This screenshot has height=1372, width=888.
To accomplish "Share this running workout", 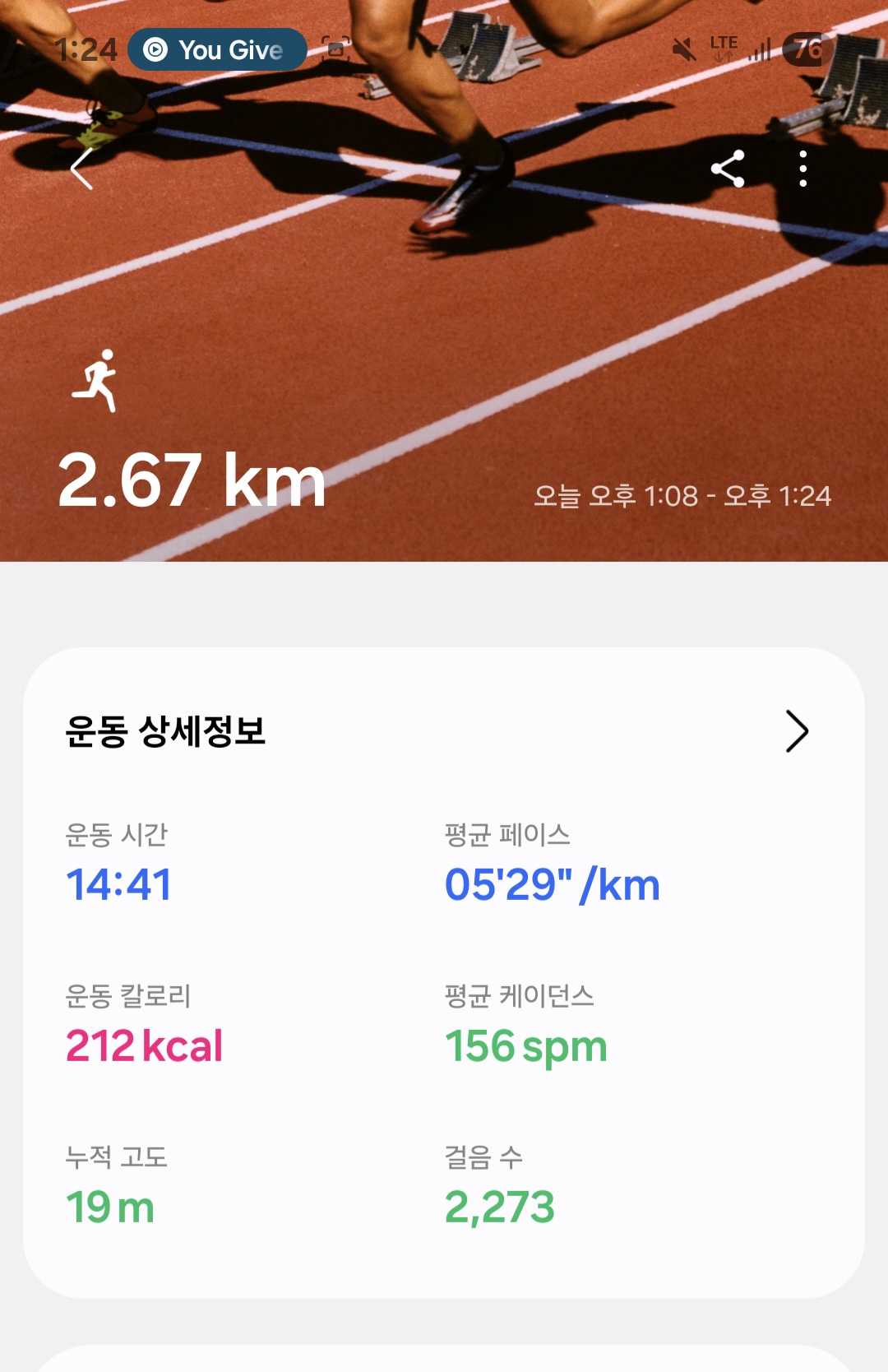I will pos(728,169).
